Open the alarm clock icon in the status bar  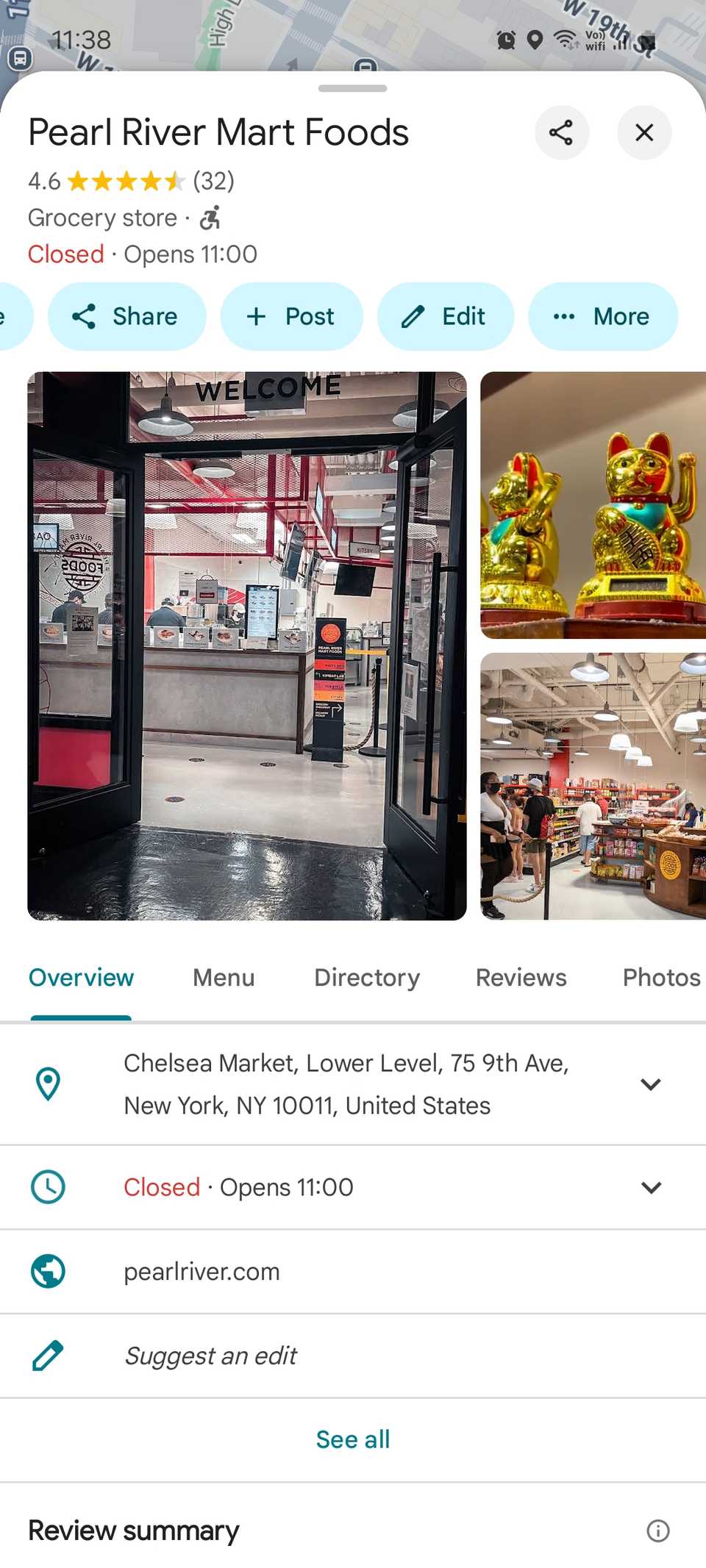click(506, 40)
